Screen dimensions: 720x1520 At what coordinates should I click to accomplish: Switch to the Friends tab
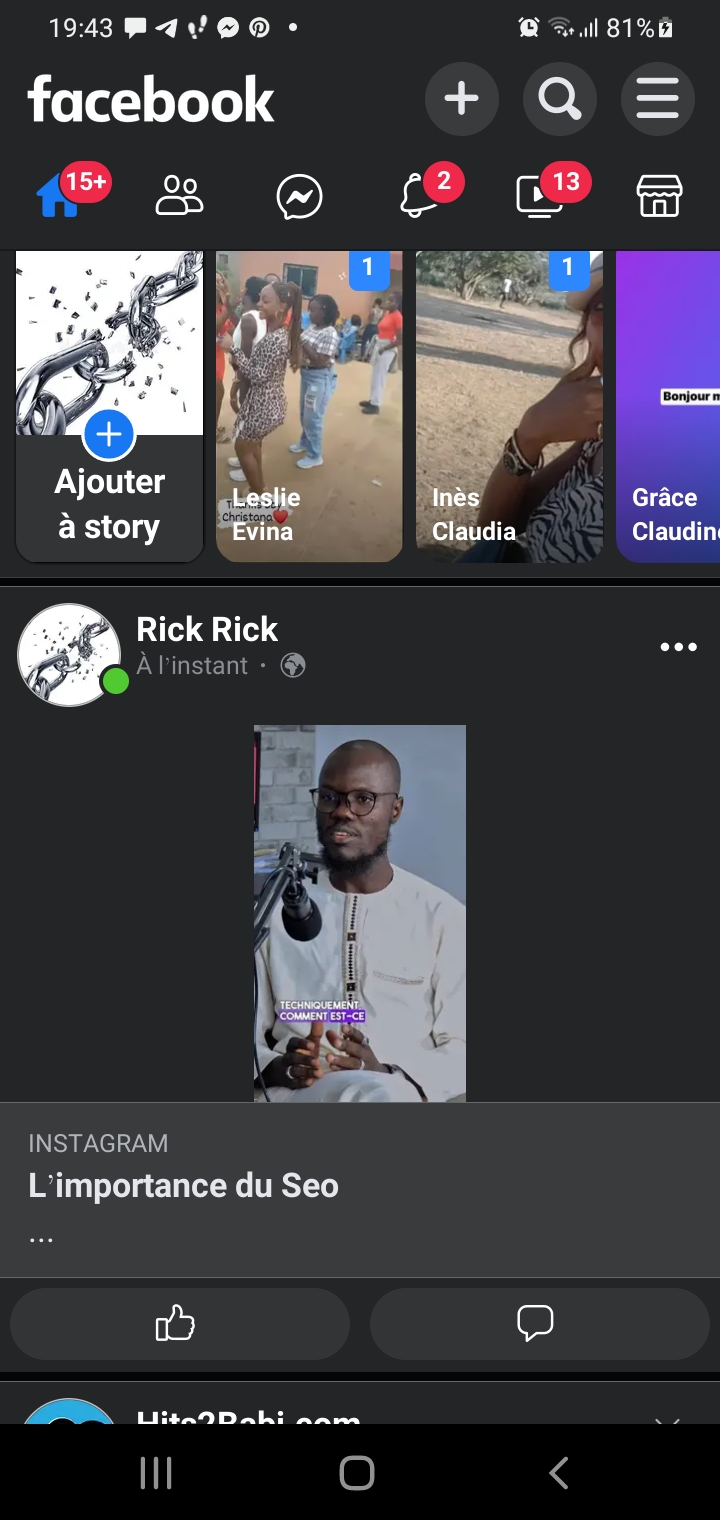[179, 195]
